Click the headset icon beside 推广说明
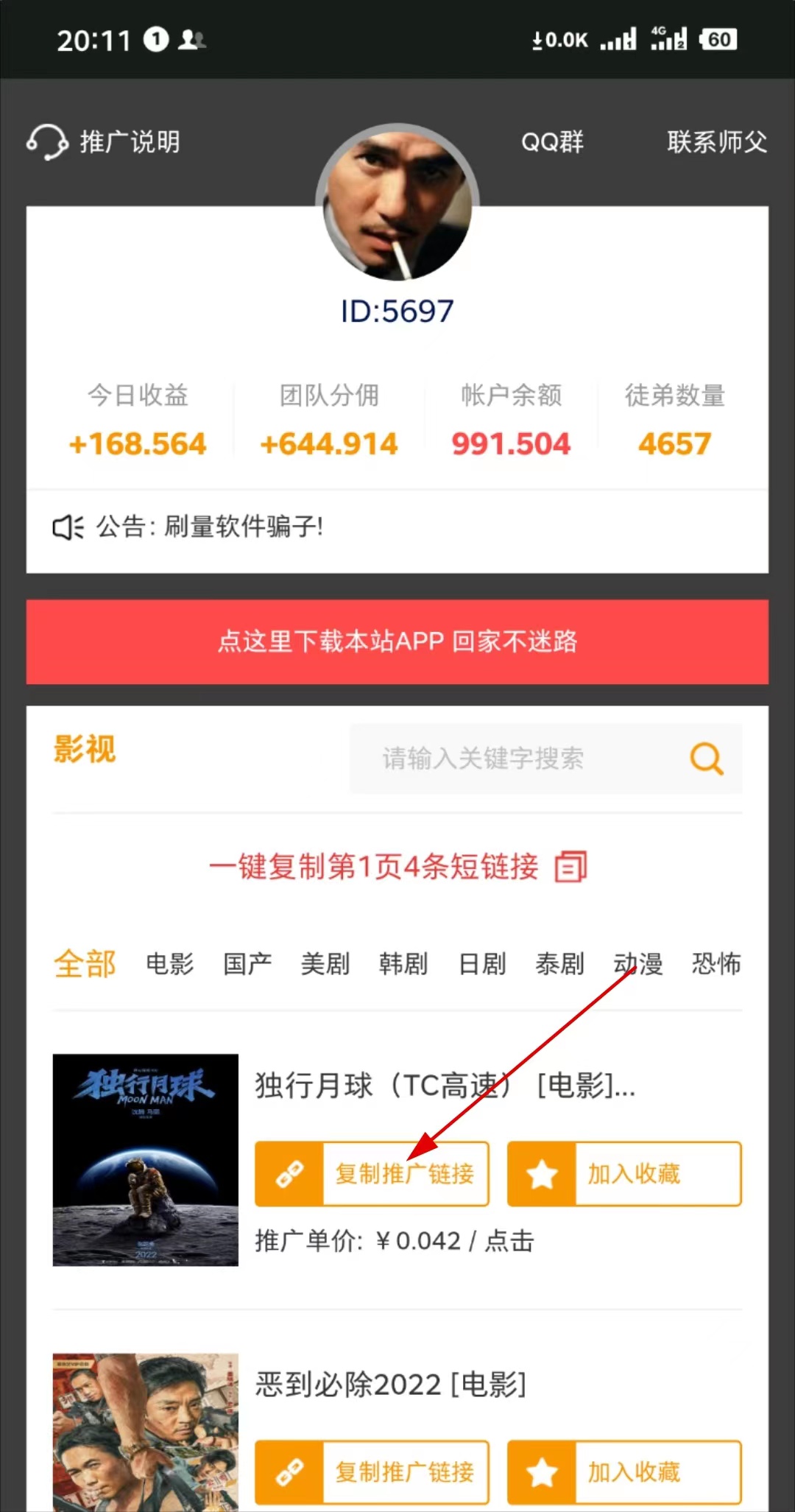The image size is (795, 1512). point(49,141)
